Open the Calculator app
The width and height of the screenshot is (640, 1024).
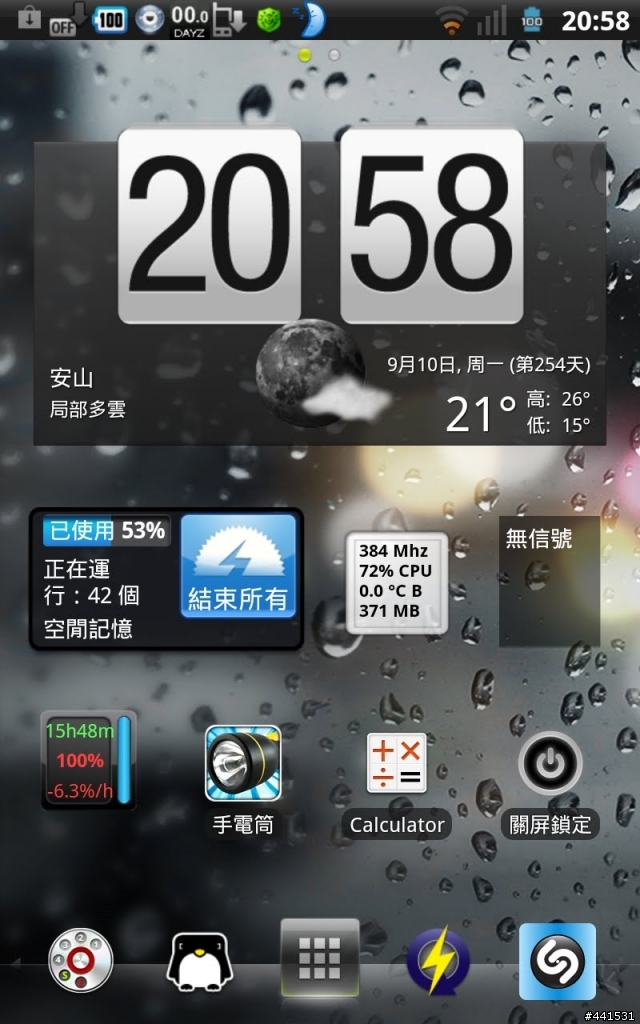coord(396,765)
